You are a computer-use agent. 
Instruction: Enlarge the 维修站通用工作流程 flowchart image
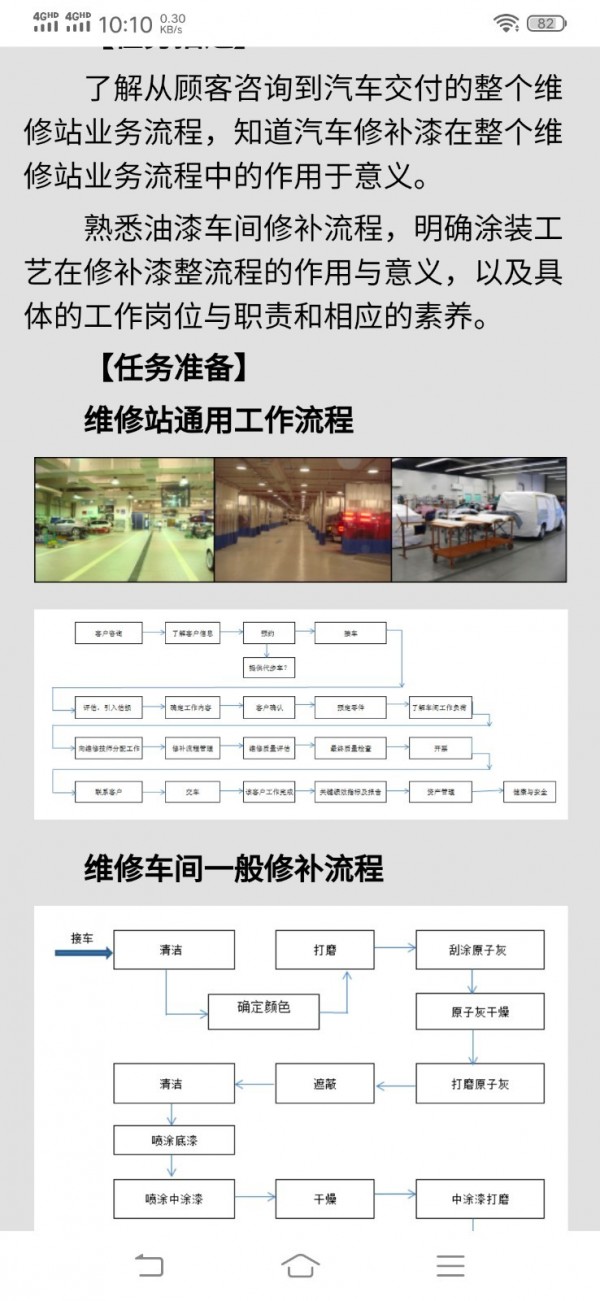(x=300, y=714)
